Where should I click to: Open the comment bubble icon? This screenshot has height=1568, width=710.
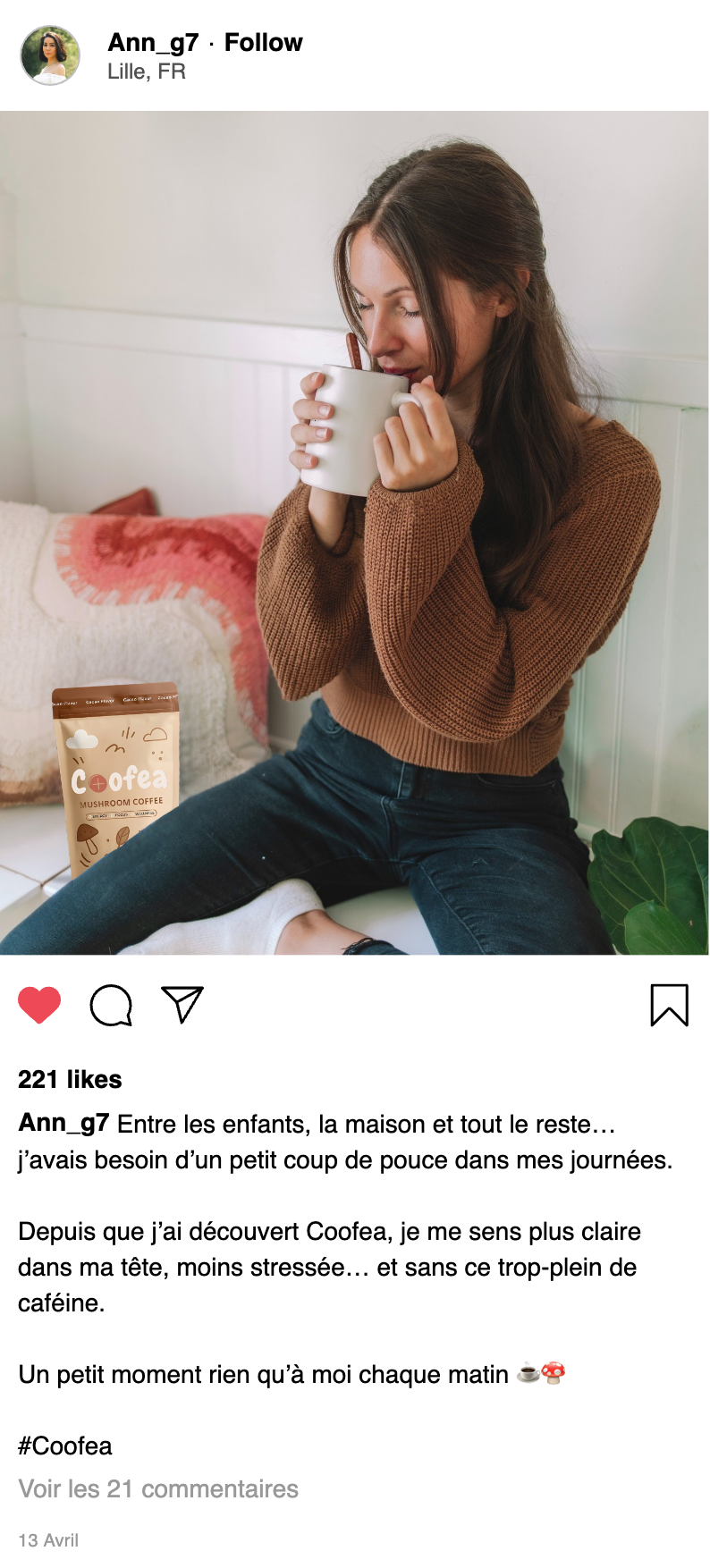click(x=111, y=1006)
